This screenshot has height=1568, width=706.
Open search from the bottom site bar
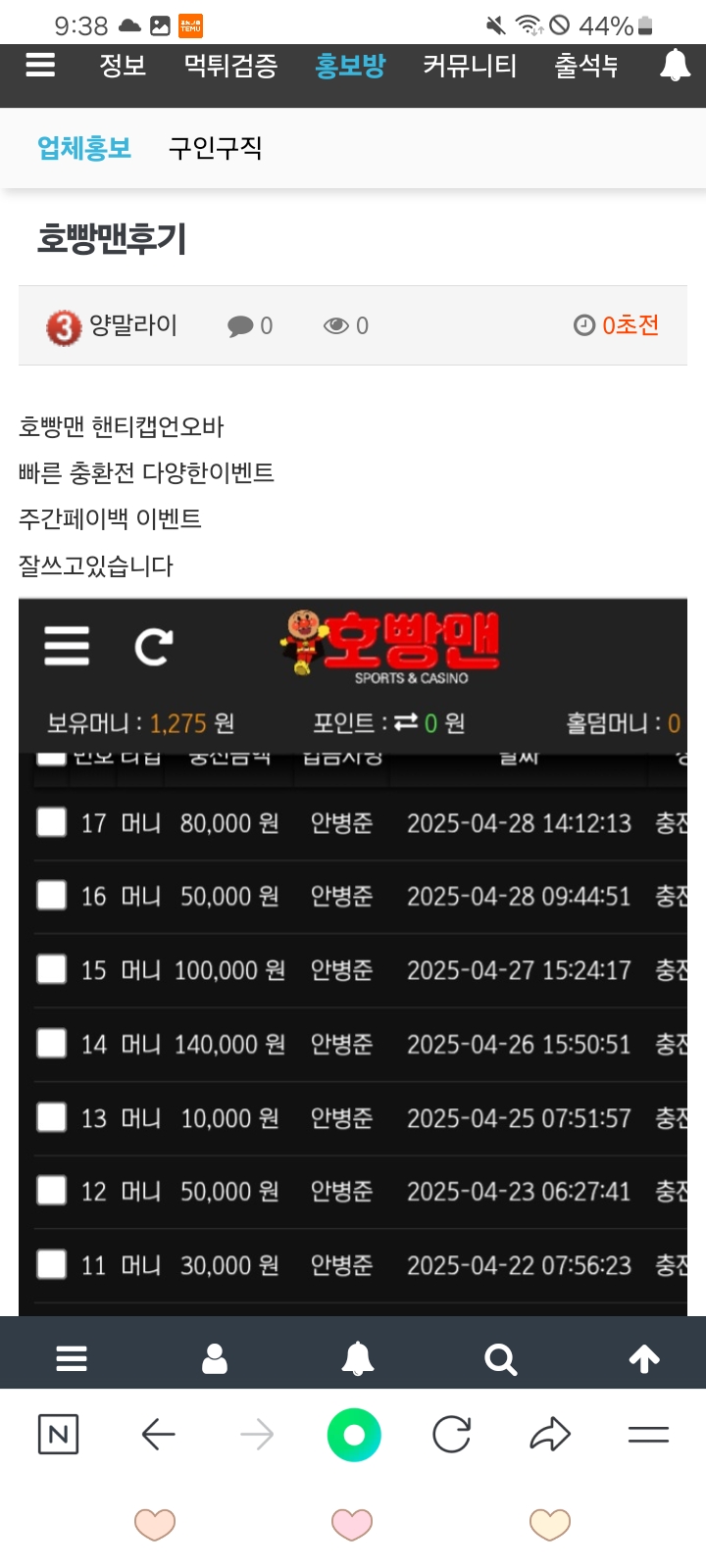pos(501,1358)
